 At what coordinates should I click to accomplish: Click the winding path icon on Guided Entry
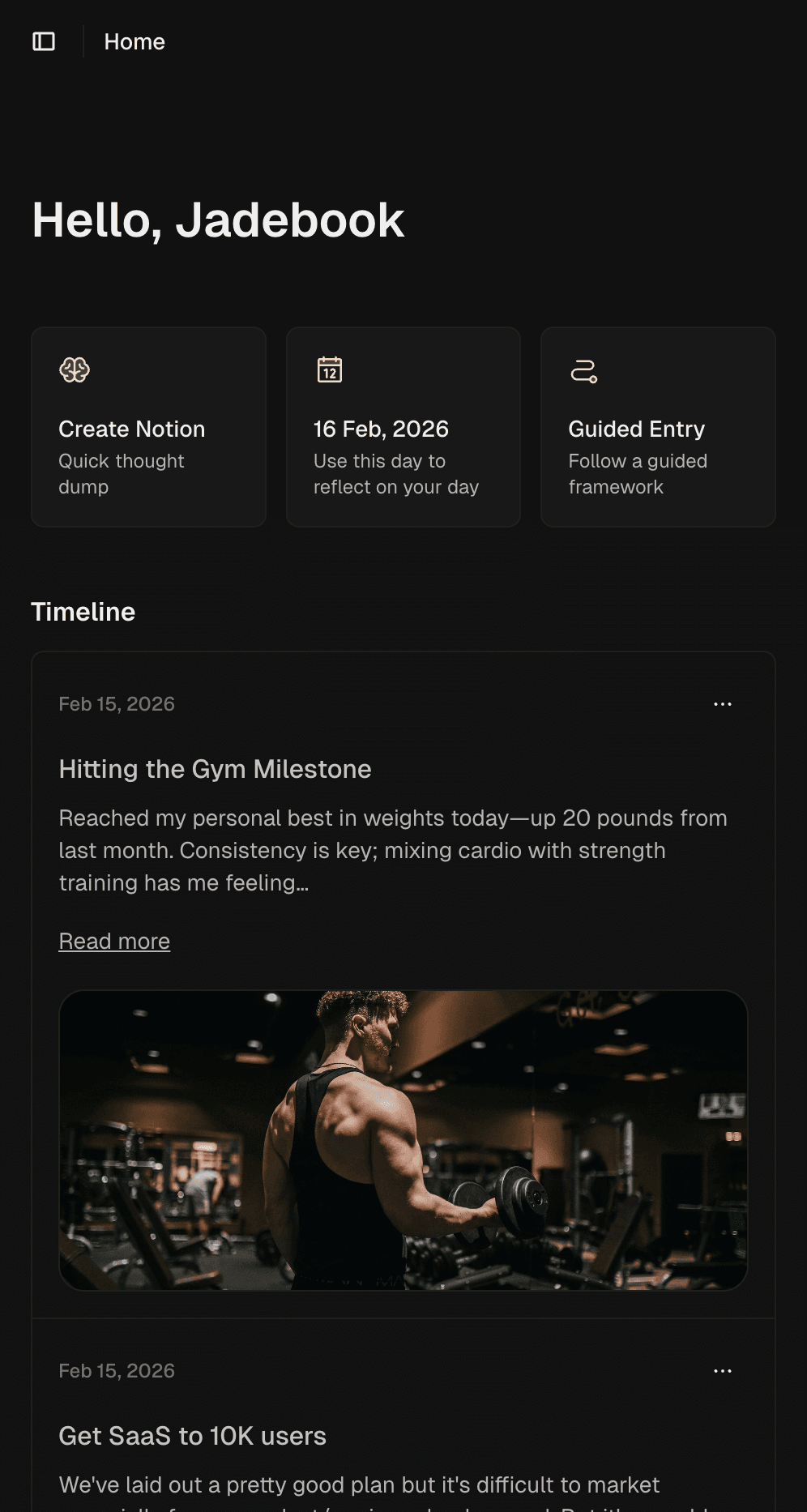tap(585, 372)
